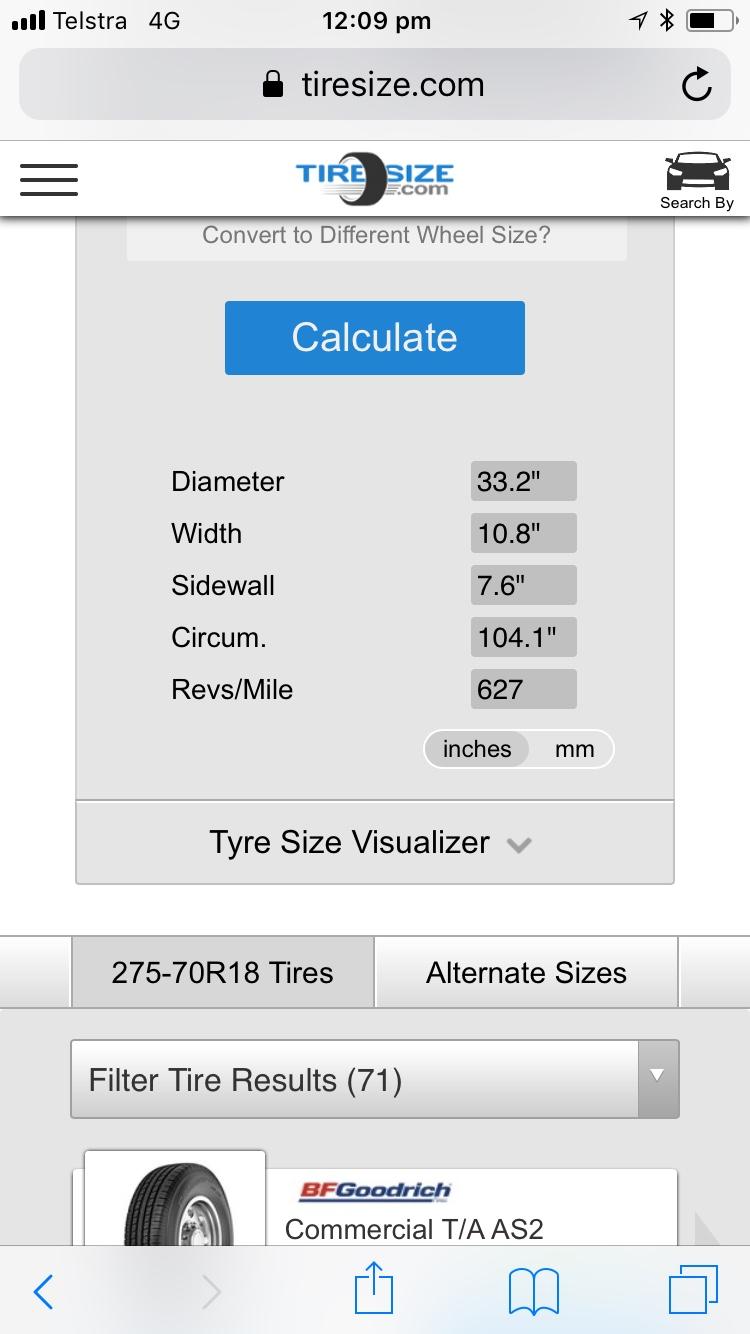The height and width of the screenshot is (1334, 750).
Task: Switch to 275-70R18 Tires tab
Action: click(x=222, y=973)
